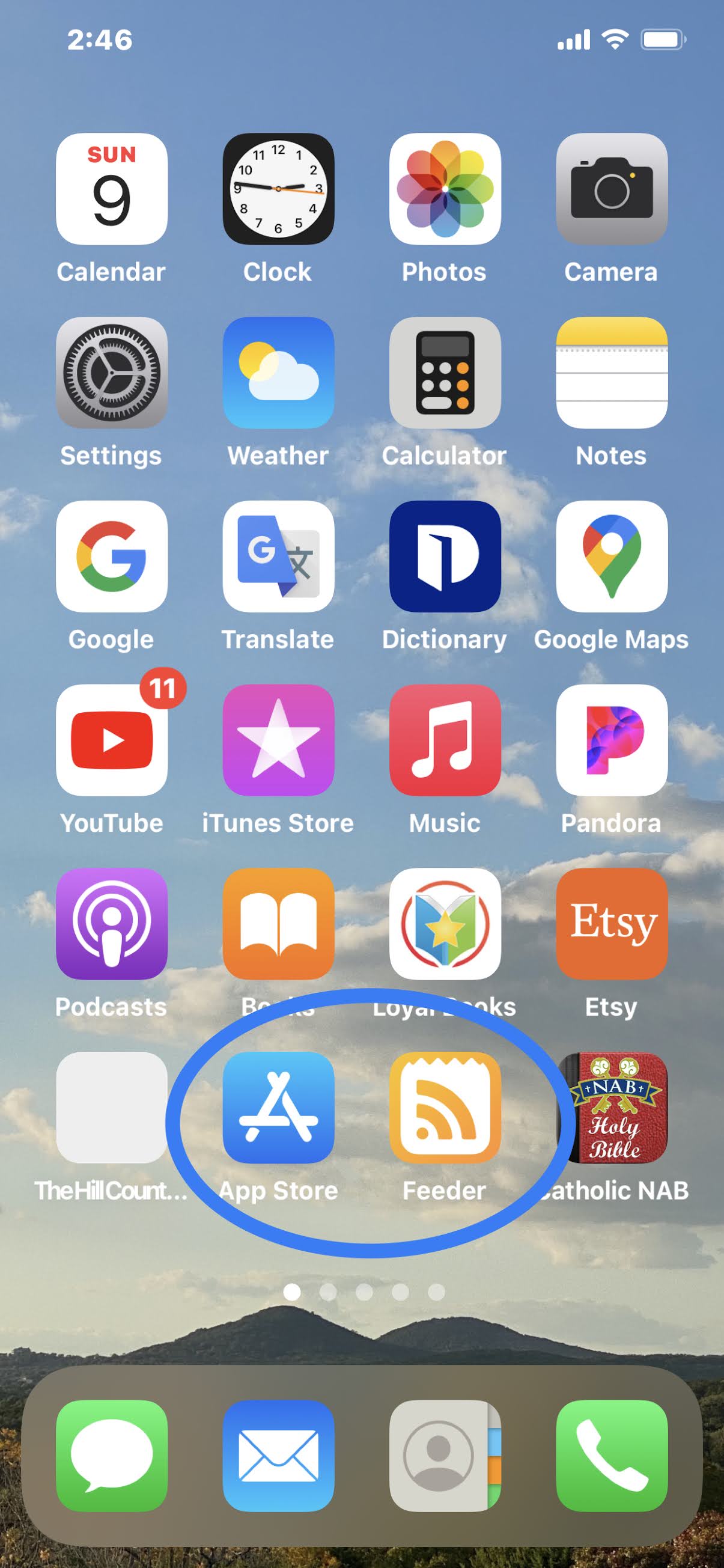Screen dimensions: 724x1568
Task: Go to Settings
Action: 111,373
